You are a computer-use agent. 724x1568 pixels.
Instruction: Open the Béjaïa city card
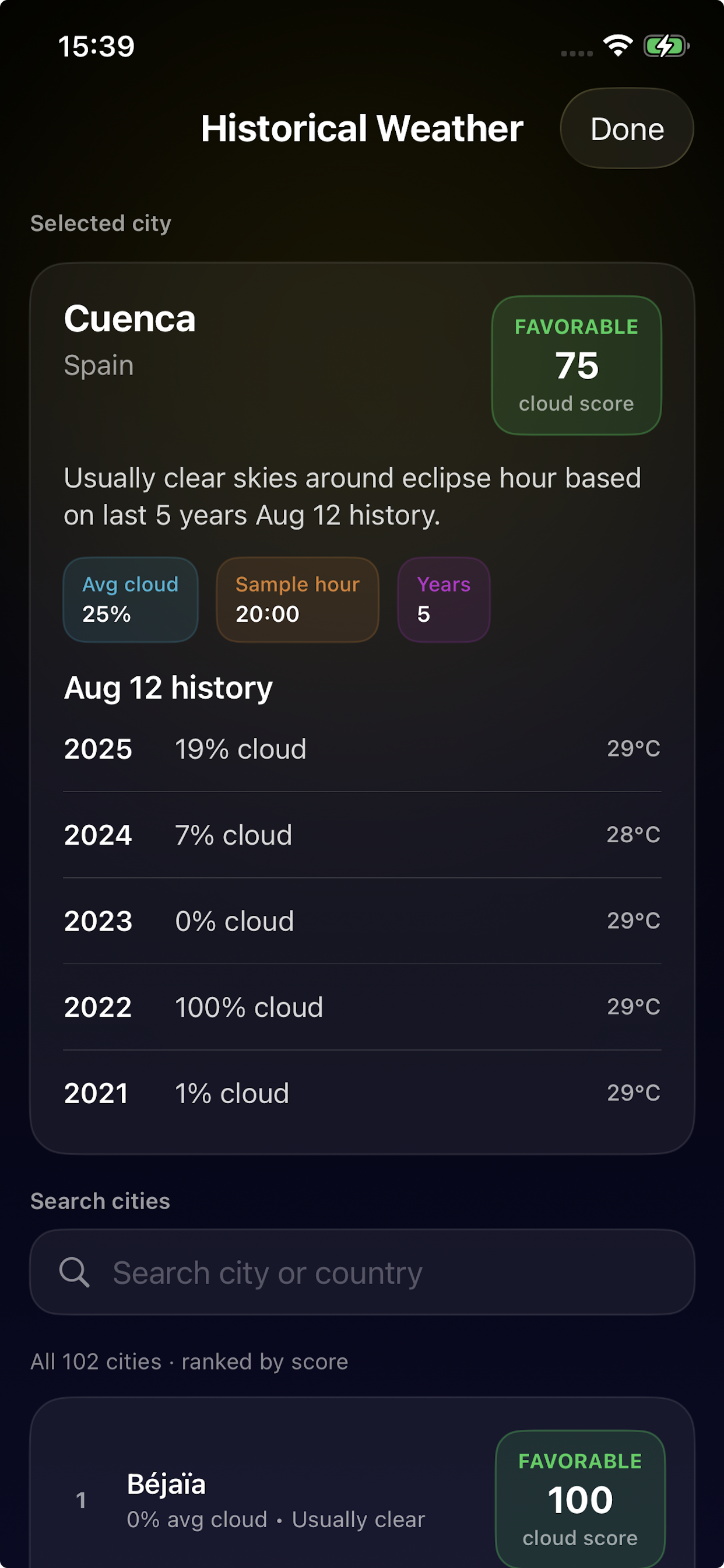click(x=243, y=1497)
